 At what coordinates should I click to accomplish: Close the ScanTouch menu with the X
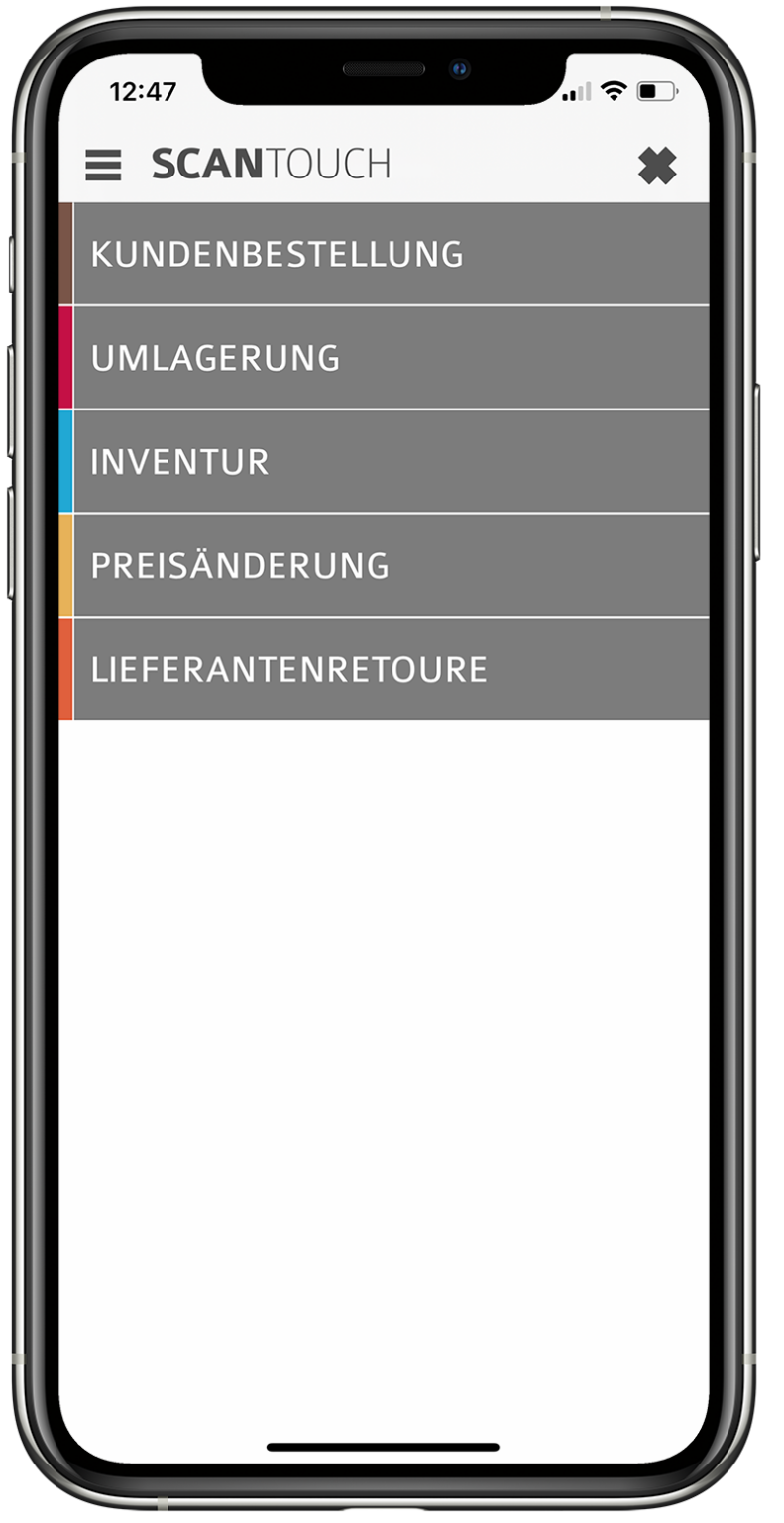[657, 166]
